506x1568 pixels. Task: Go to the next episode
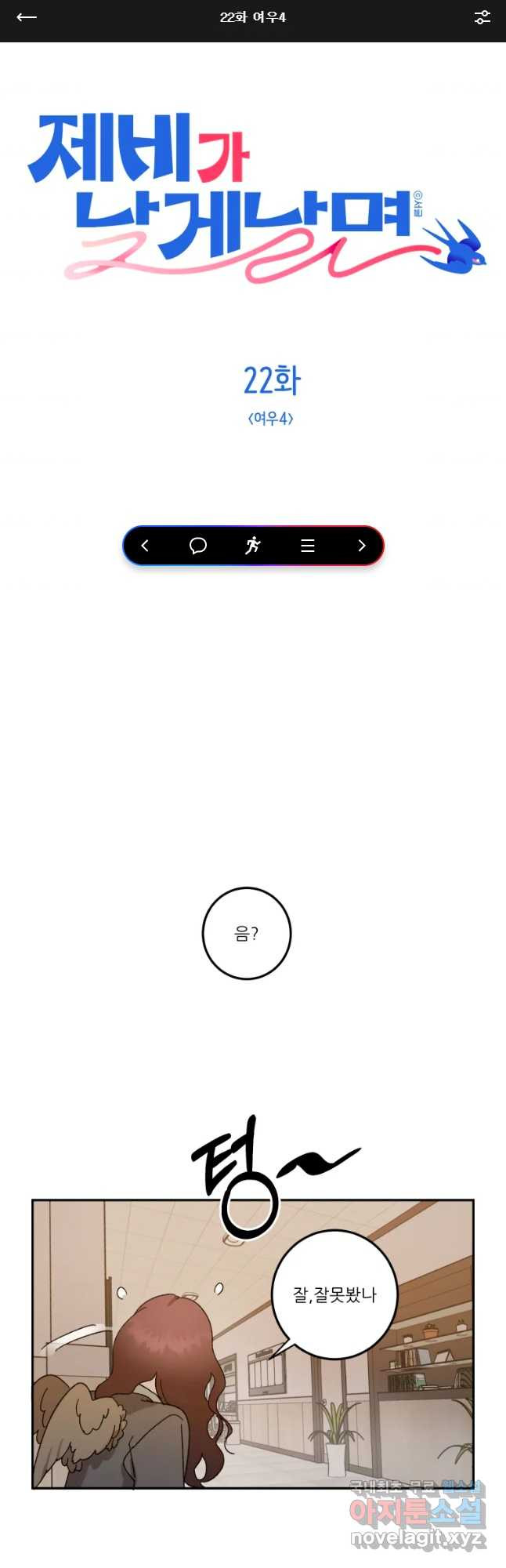point(361,546)
